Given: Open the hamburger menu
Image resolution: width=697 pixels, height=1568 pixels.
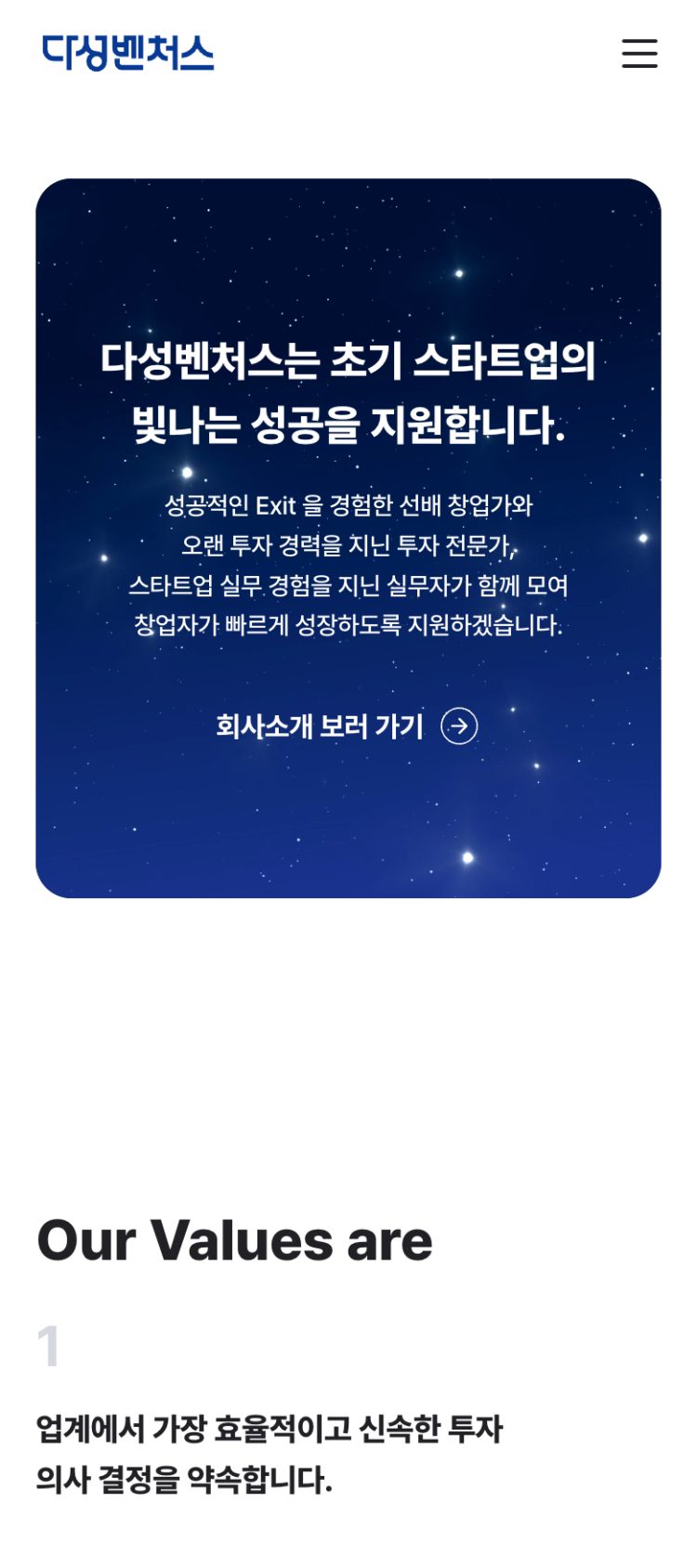Looking at the screenshot, I should click(x=639, y=53).
